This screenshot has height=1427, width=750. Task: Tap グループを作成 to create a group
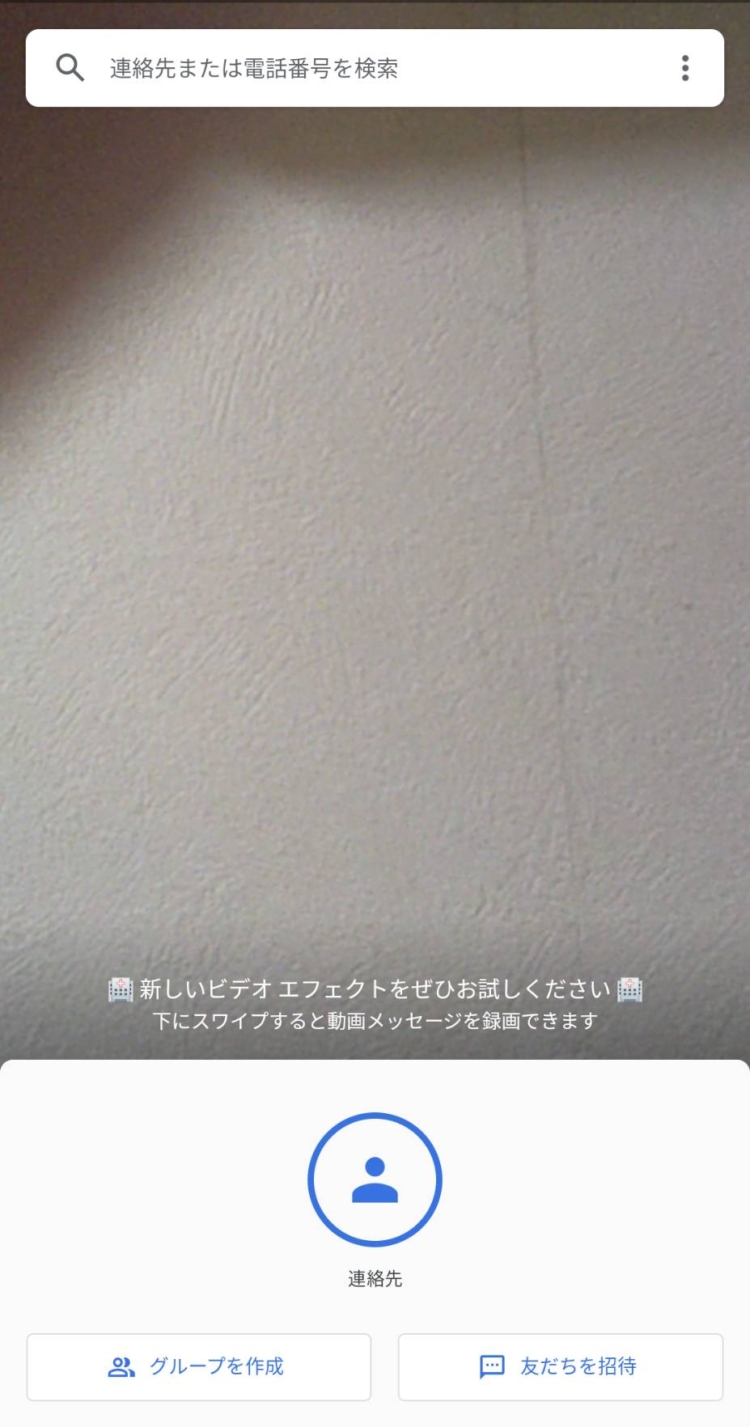(x=199, y=1367)
